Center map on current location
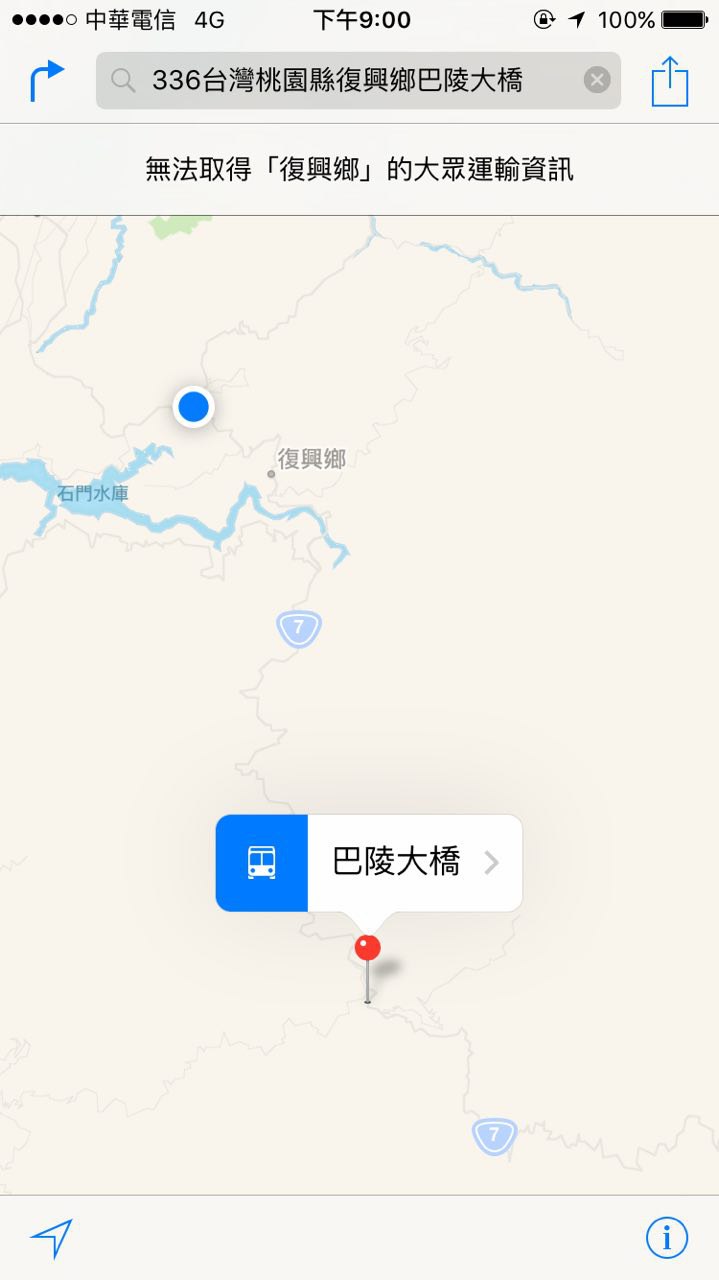719x1280 pixels. 51,1238
